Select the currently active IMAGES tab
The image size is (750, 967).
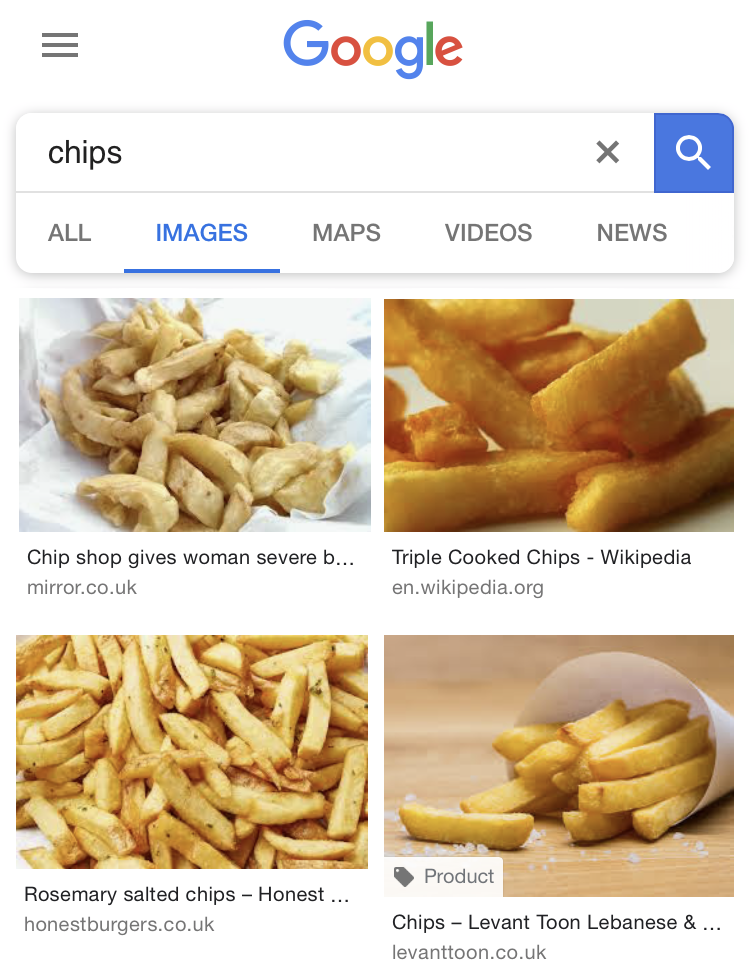(201, 233)
